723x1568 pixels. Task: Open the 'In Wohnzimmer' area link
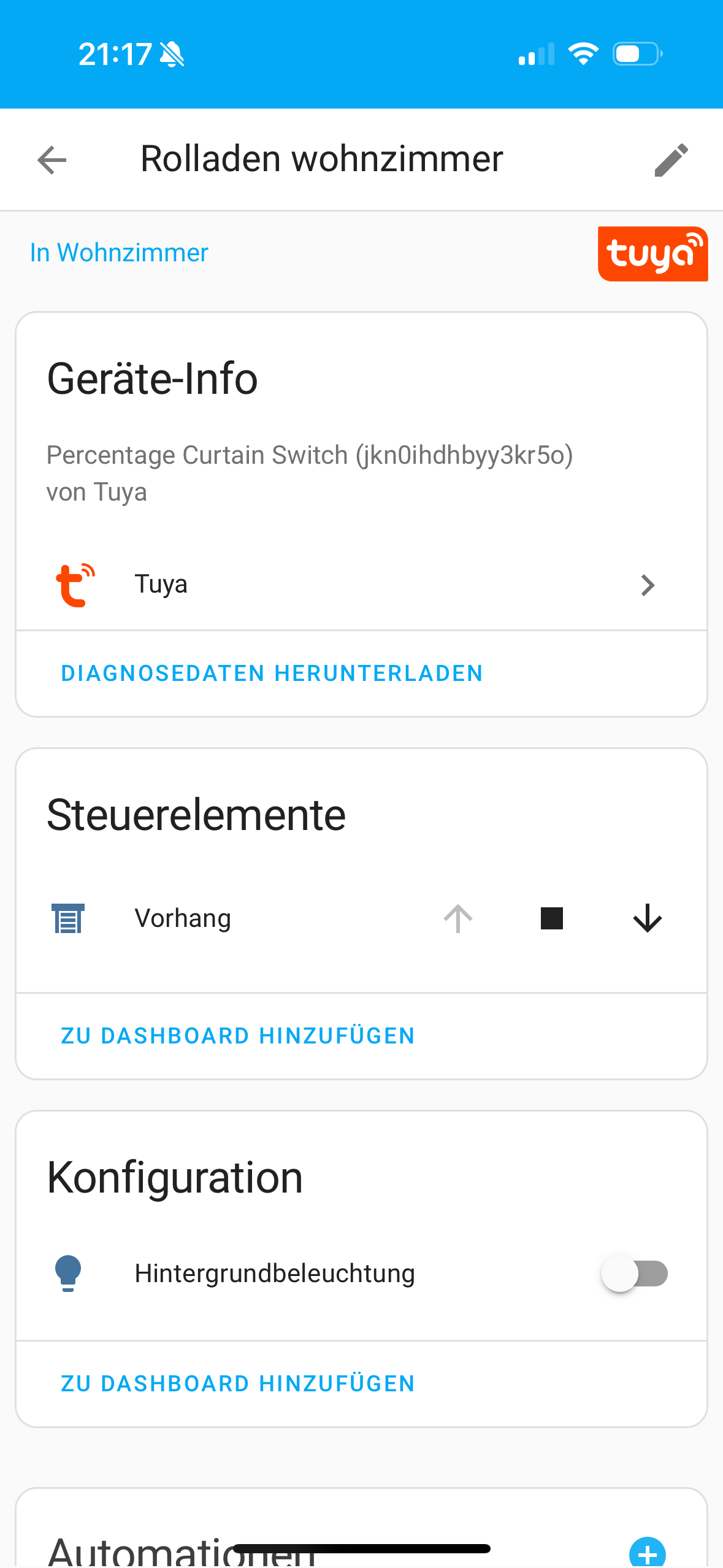[x=119, y=253]
